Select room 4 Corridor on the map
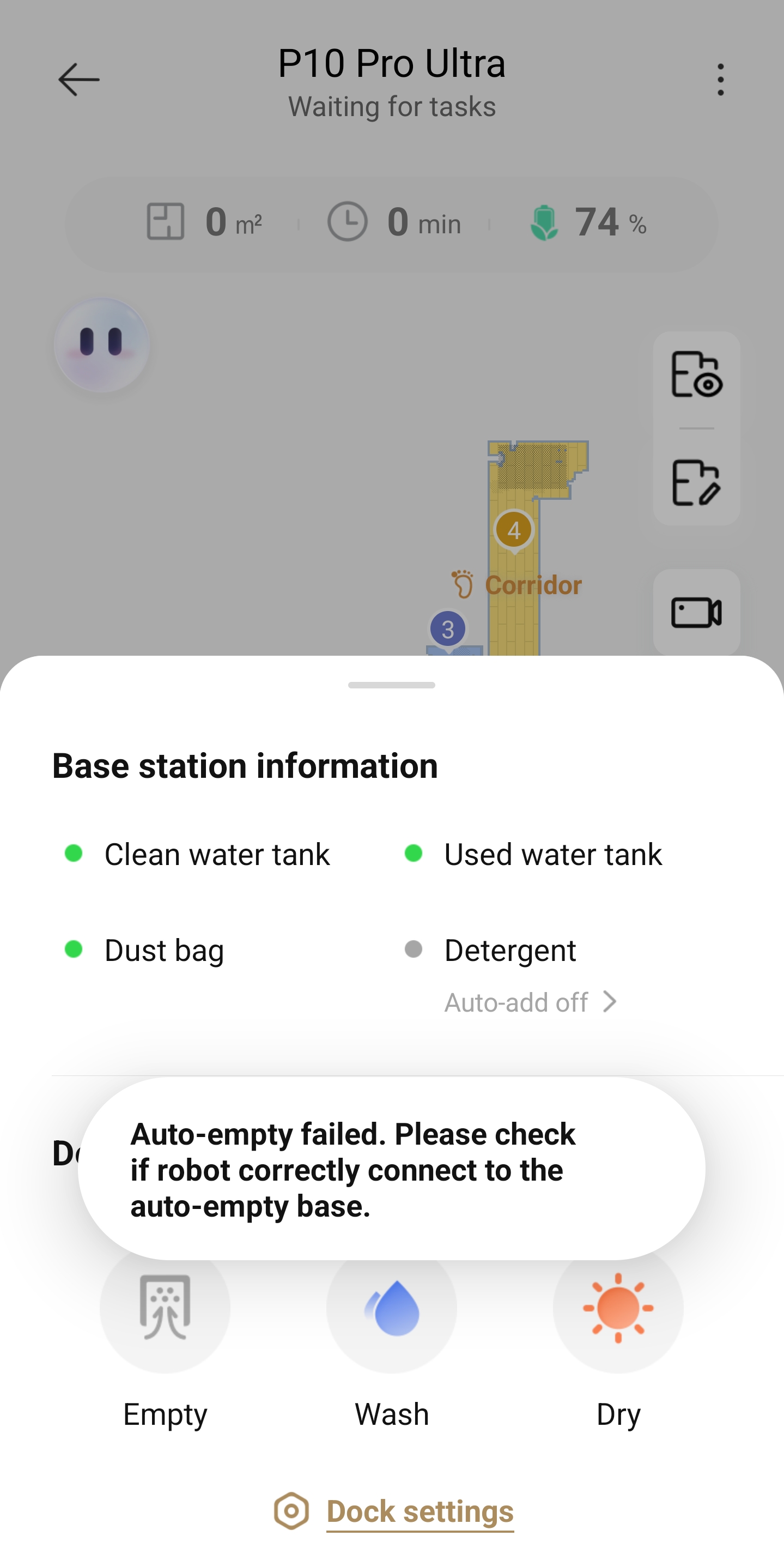This screenshot has width=784, height=1560. [513, 530]
